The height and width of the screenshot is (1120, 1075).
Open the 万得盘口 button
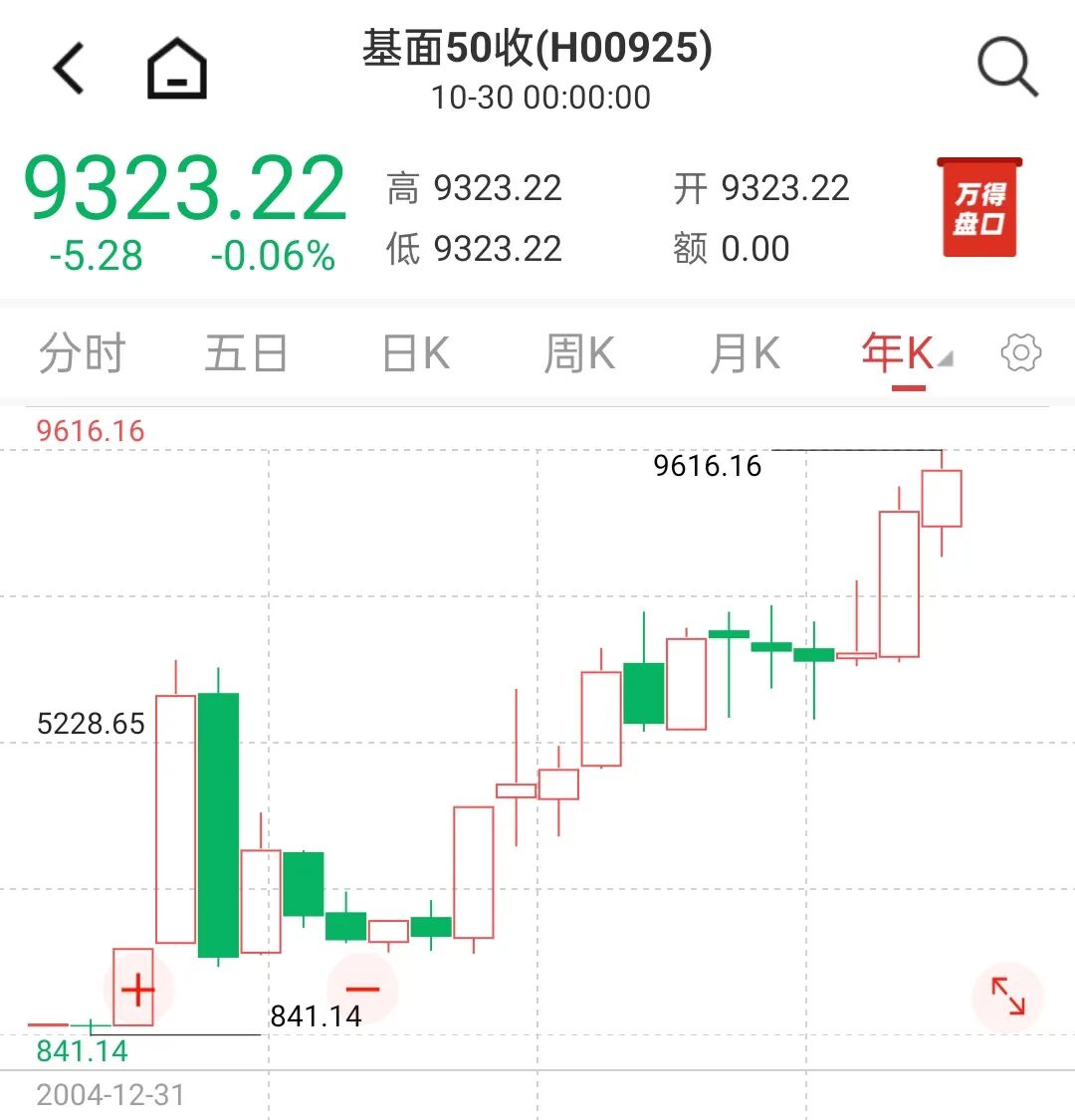[979, 208]
